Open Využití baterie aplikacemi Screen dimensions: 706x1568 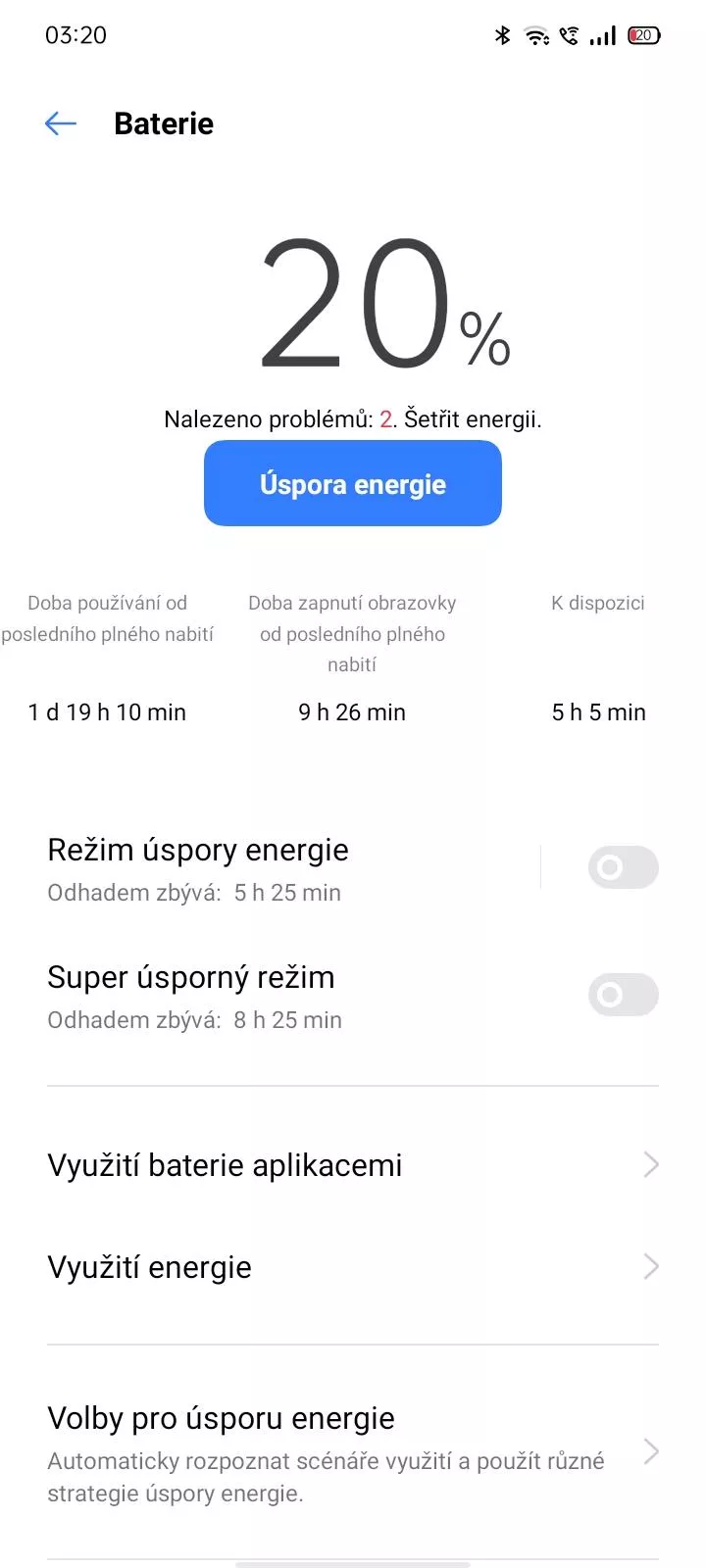point(353,1165)
